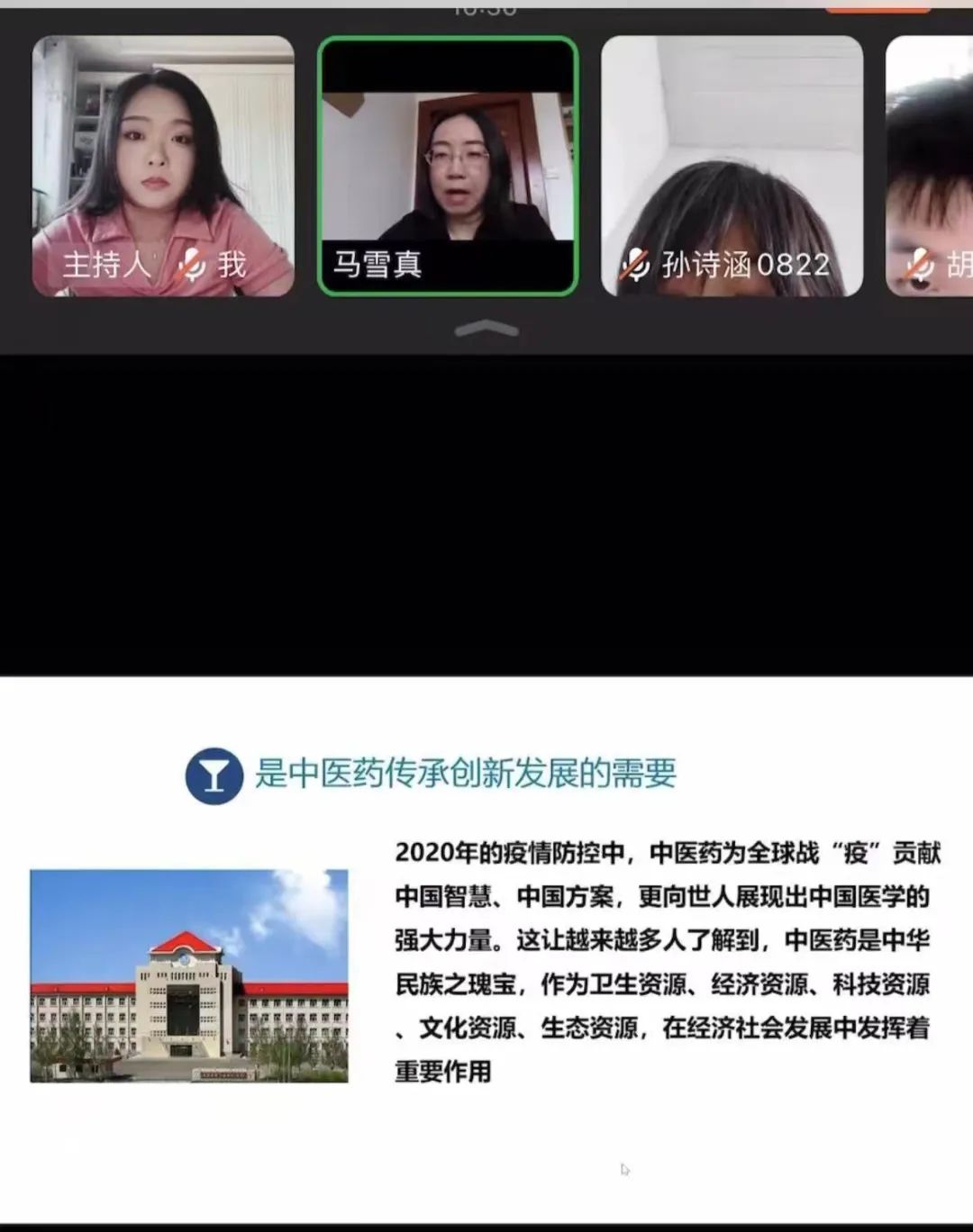This screenshot has width=973, height=1232.
Task: Select the host's own video tile
Action: pos(163,167)
